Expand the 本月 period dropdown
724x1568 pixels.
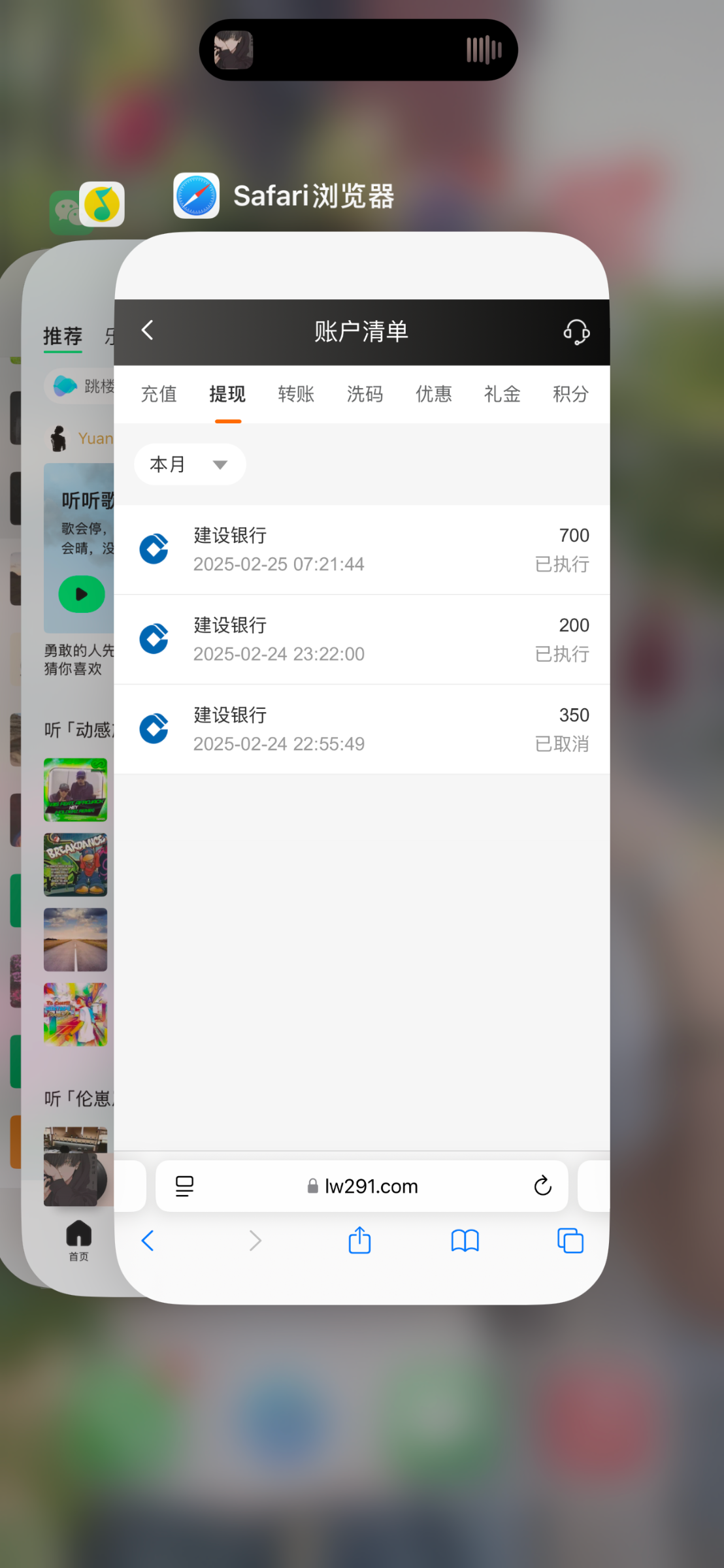click(189, 465)
